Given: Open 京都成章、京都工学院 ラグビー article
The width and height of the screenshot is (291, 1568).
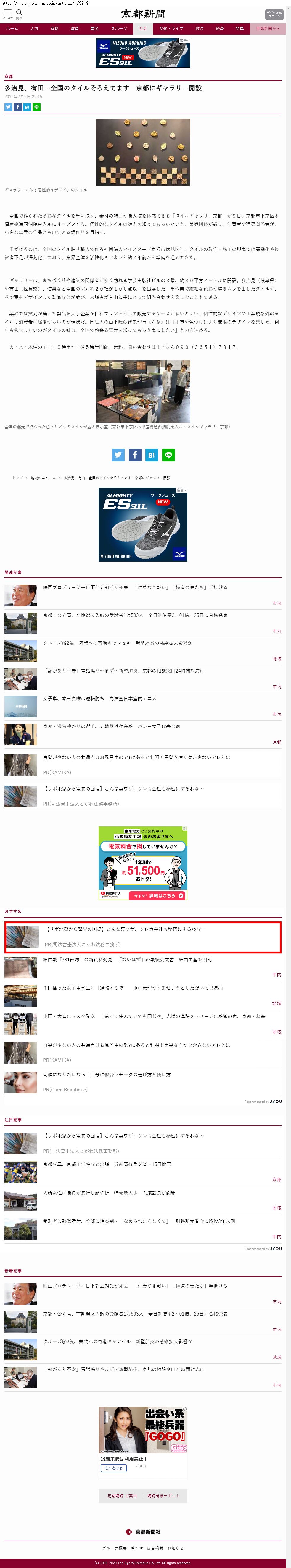Looking at the screenshot, I should tap(107, 1164).
